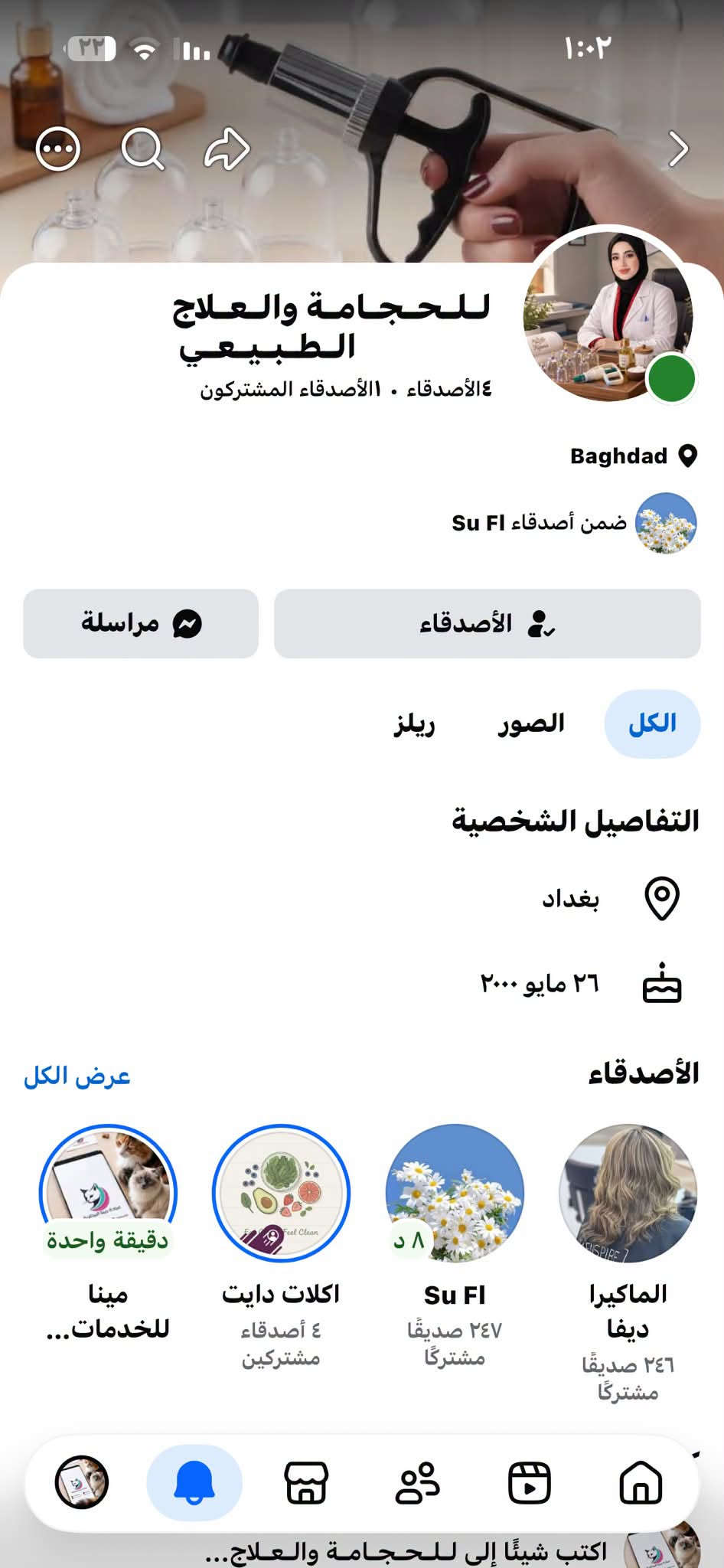Screen dimensions: 724x1568
Task: Share this profile
Action: (x=227, y=149)
